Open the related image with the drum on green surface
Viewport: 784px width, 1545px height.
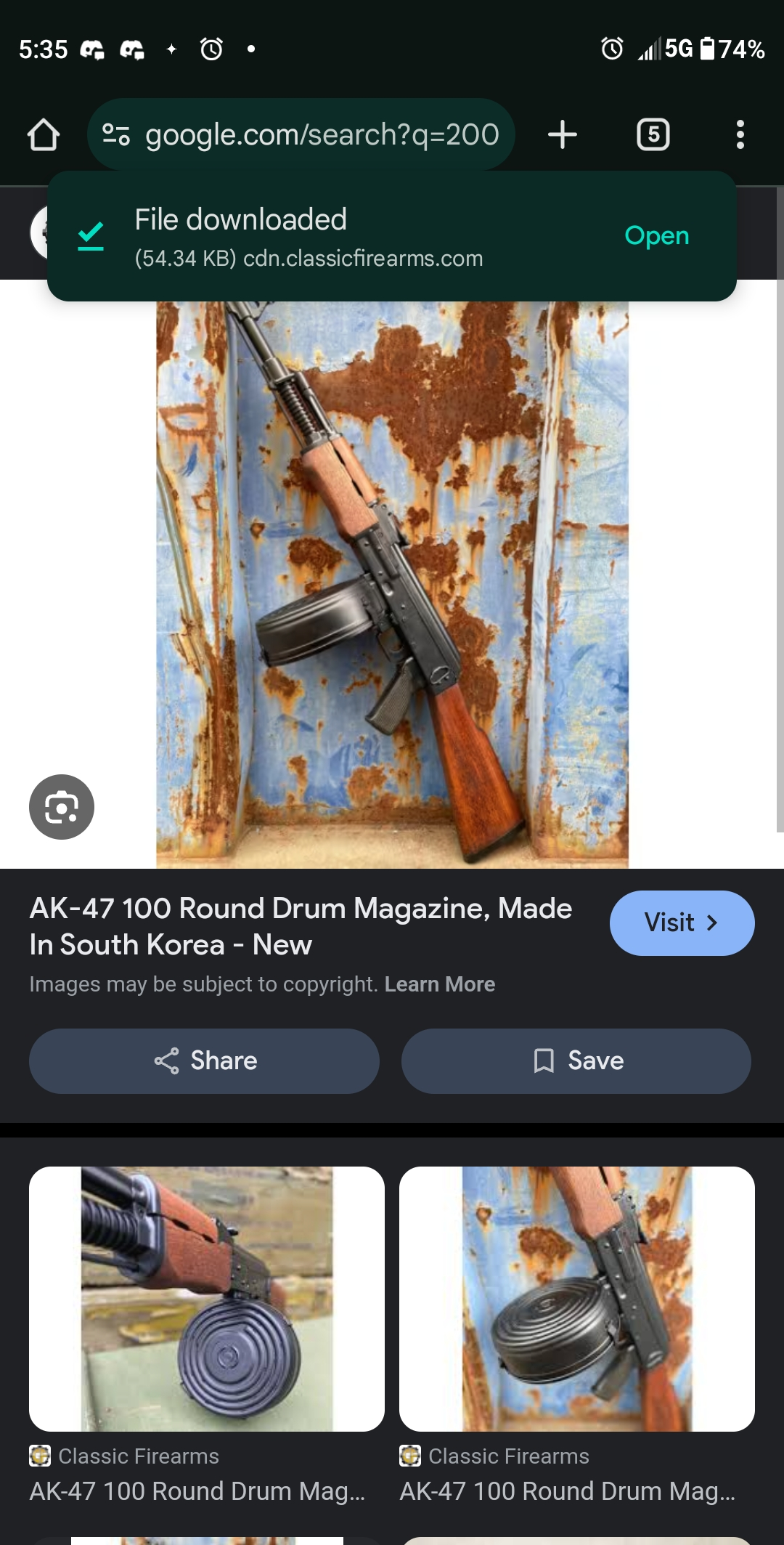[207, 1299]
